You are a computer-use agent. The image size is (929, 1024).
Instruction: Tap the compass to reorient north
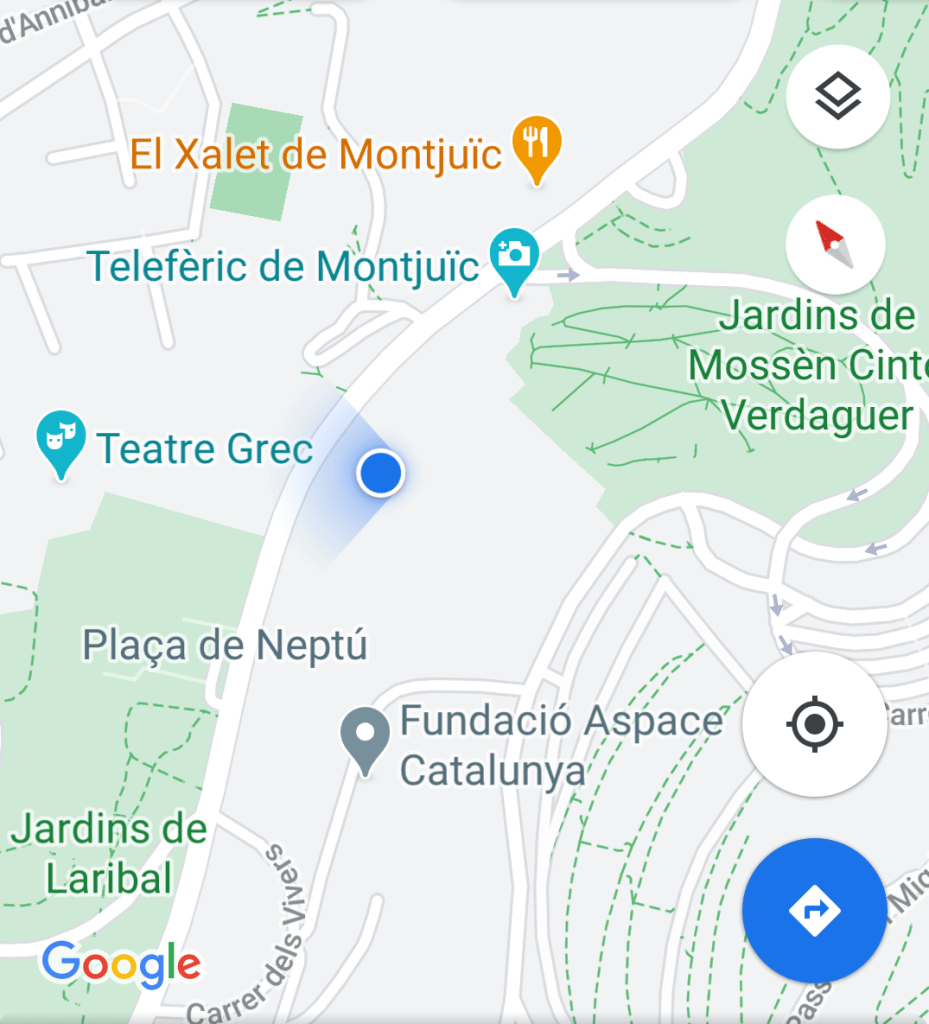pos(836,245)
